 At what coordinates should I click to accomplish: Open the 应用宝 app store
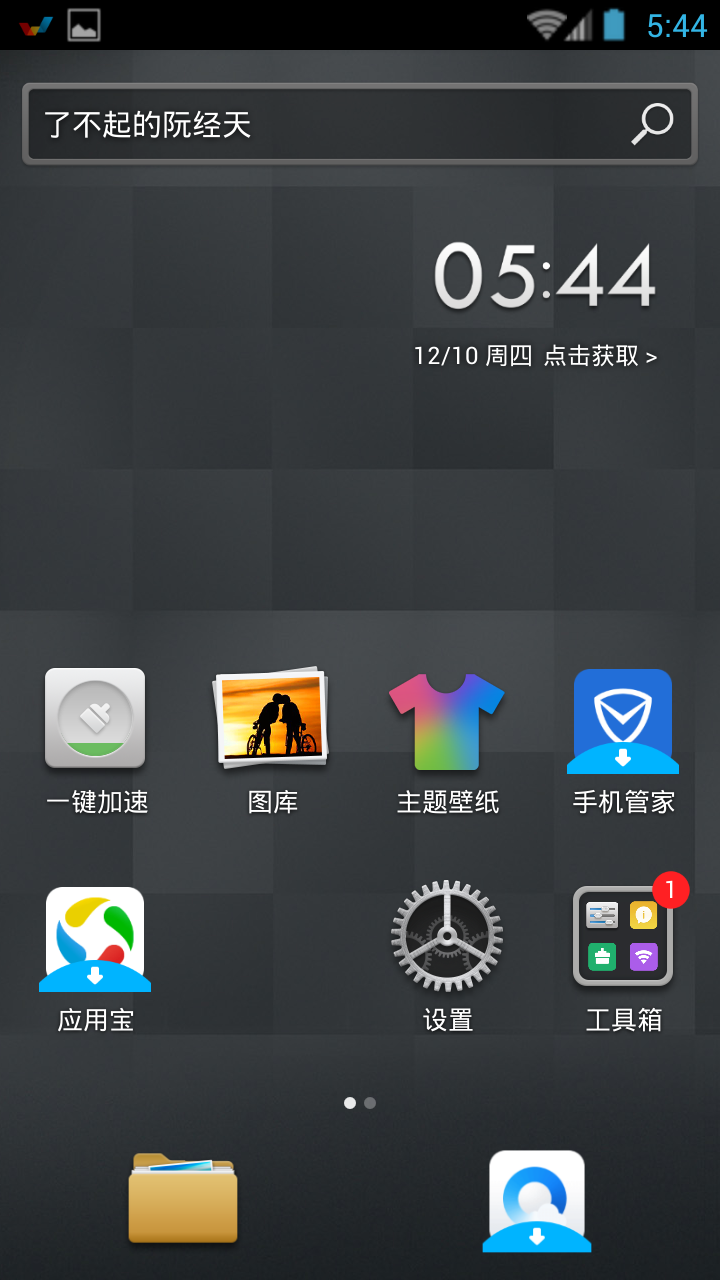(96, 939)
